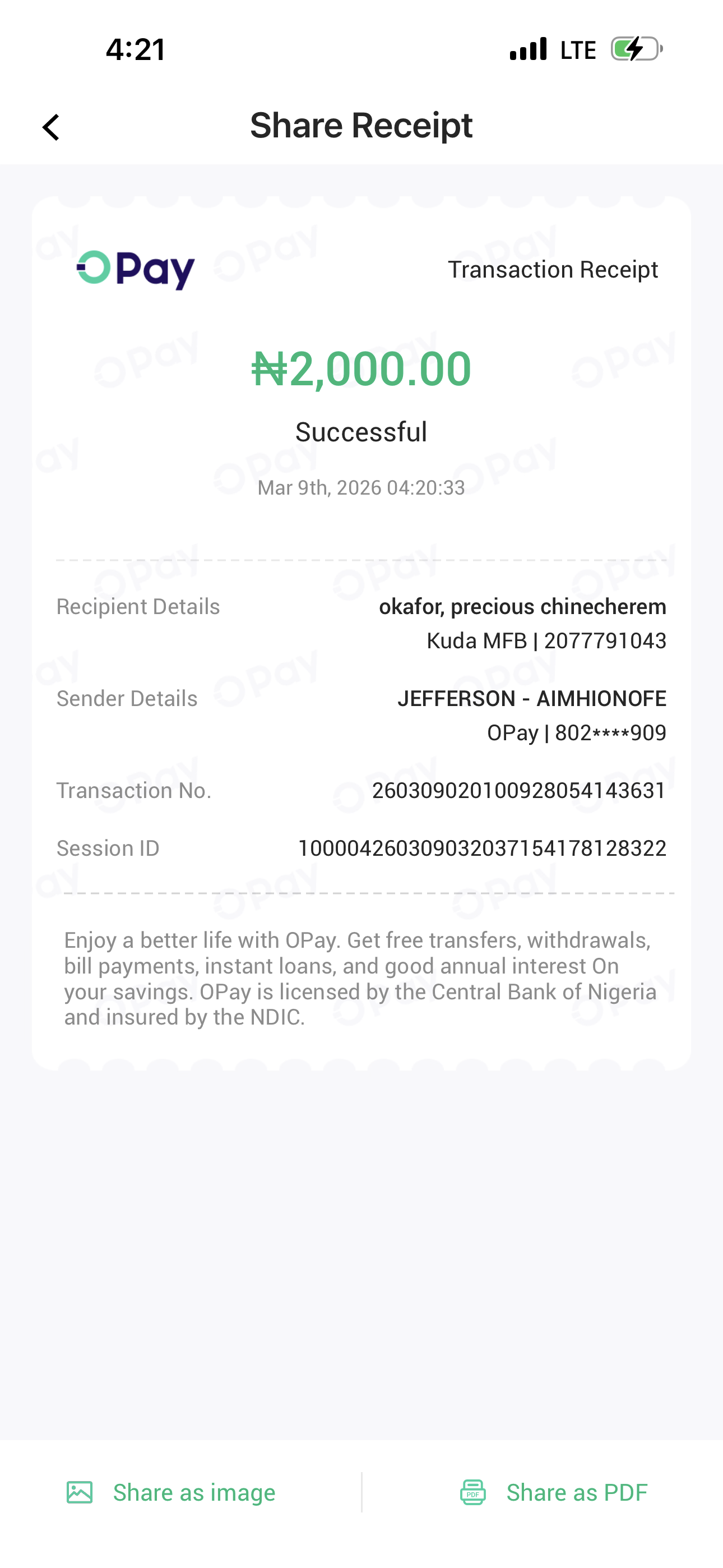Share the receipt as PDF

coord(553,1492)
